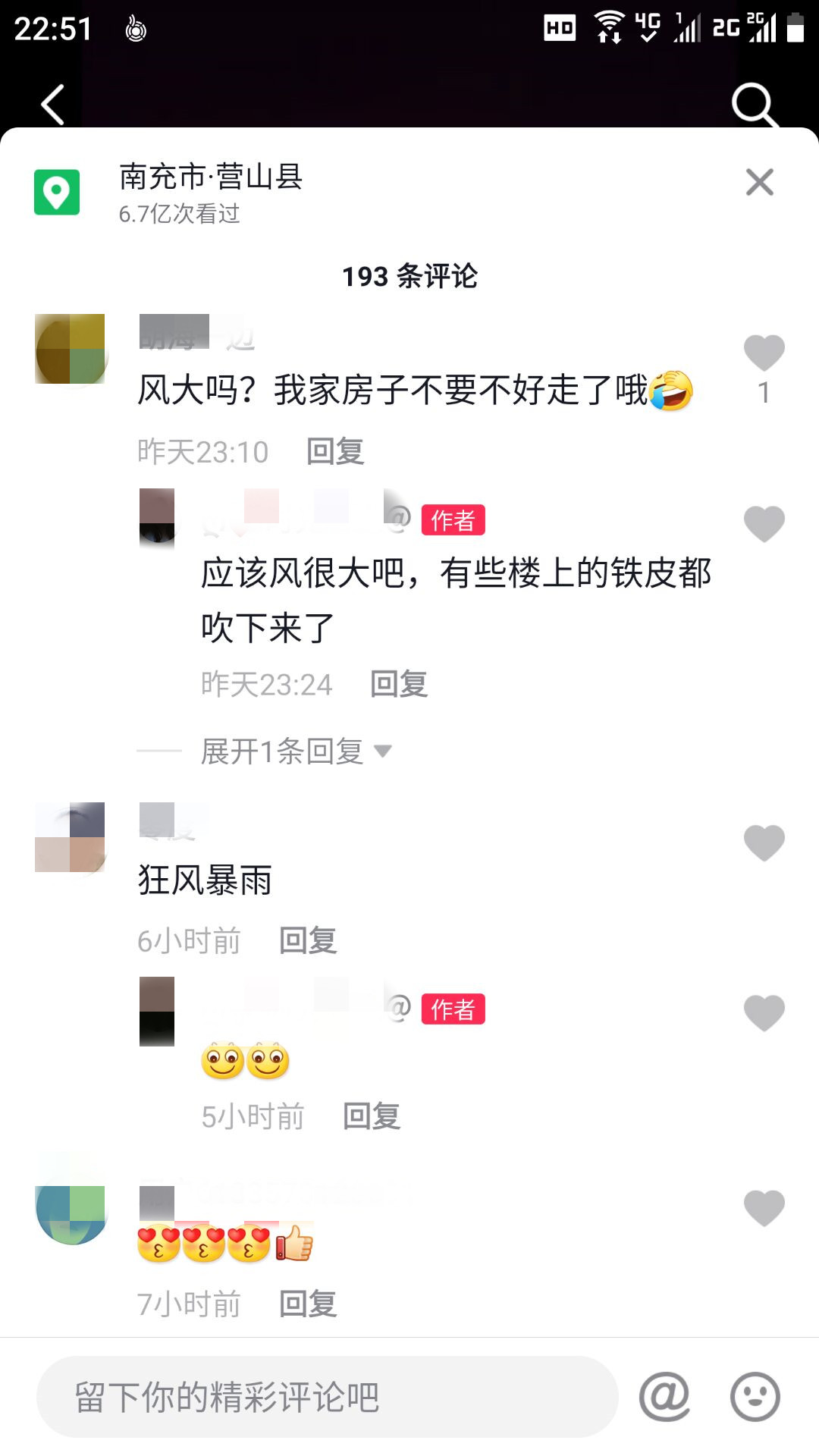Screen dimensions: 819x1456
Task: Expand 展开1条回复
Action: click(x=296, y=752)
